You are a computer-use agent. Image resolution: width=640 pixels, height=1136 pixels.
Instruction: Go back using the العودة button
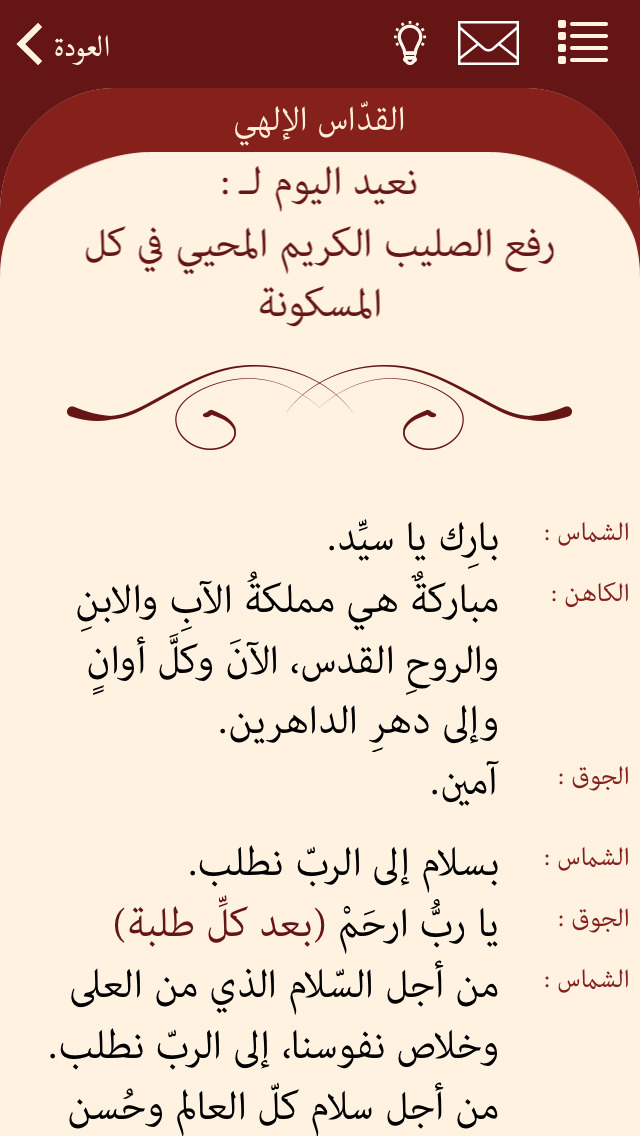point(63,45)
